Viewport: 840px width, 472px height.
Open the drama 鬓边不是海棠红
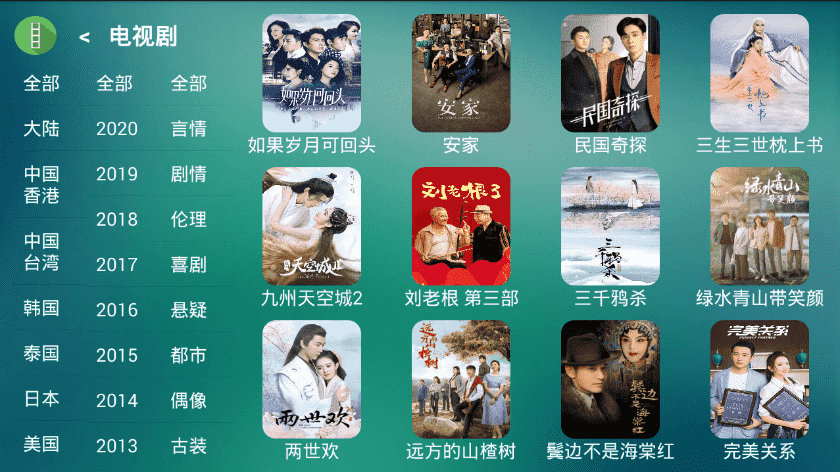click(610, 379)
